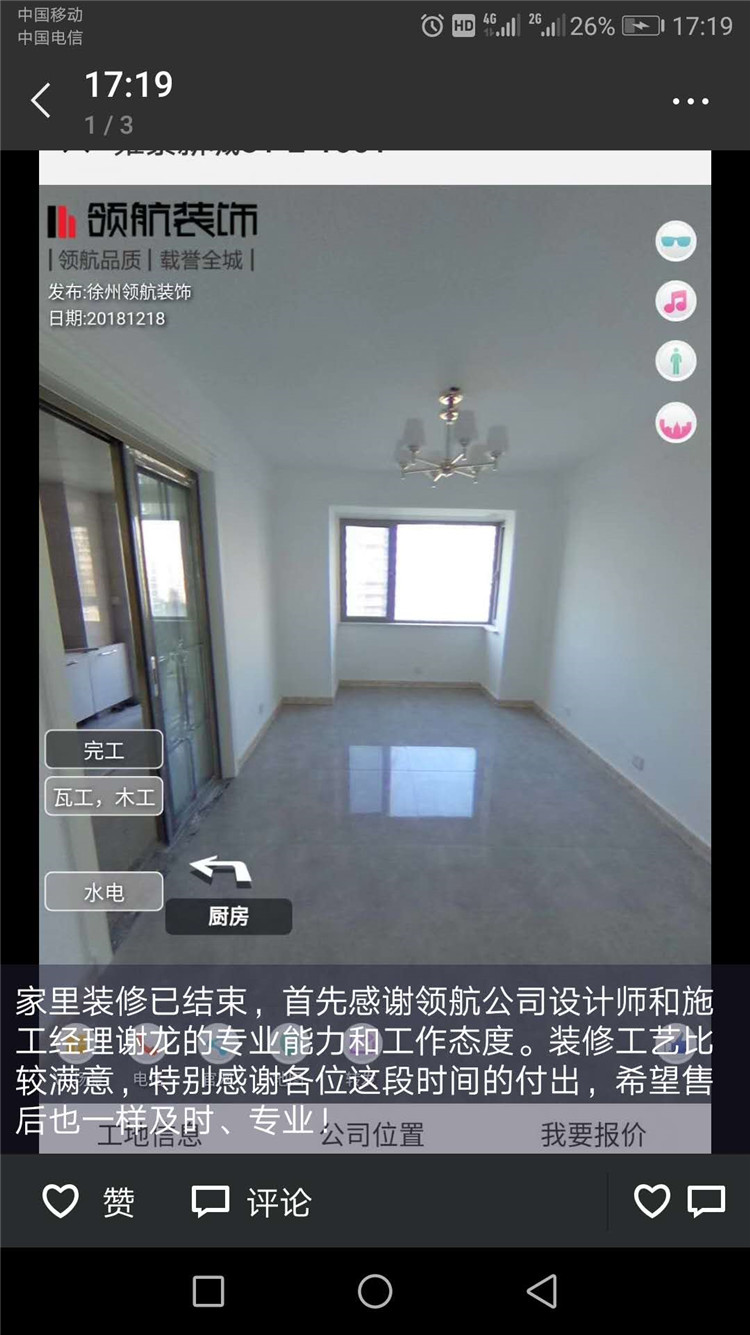The height and width of the screenshot is (1335, 750).
Task: Tap the system home button
Action: click(375, 1291)
